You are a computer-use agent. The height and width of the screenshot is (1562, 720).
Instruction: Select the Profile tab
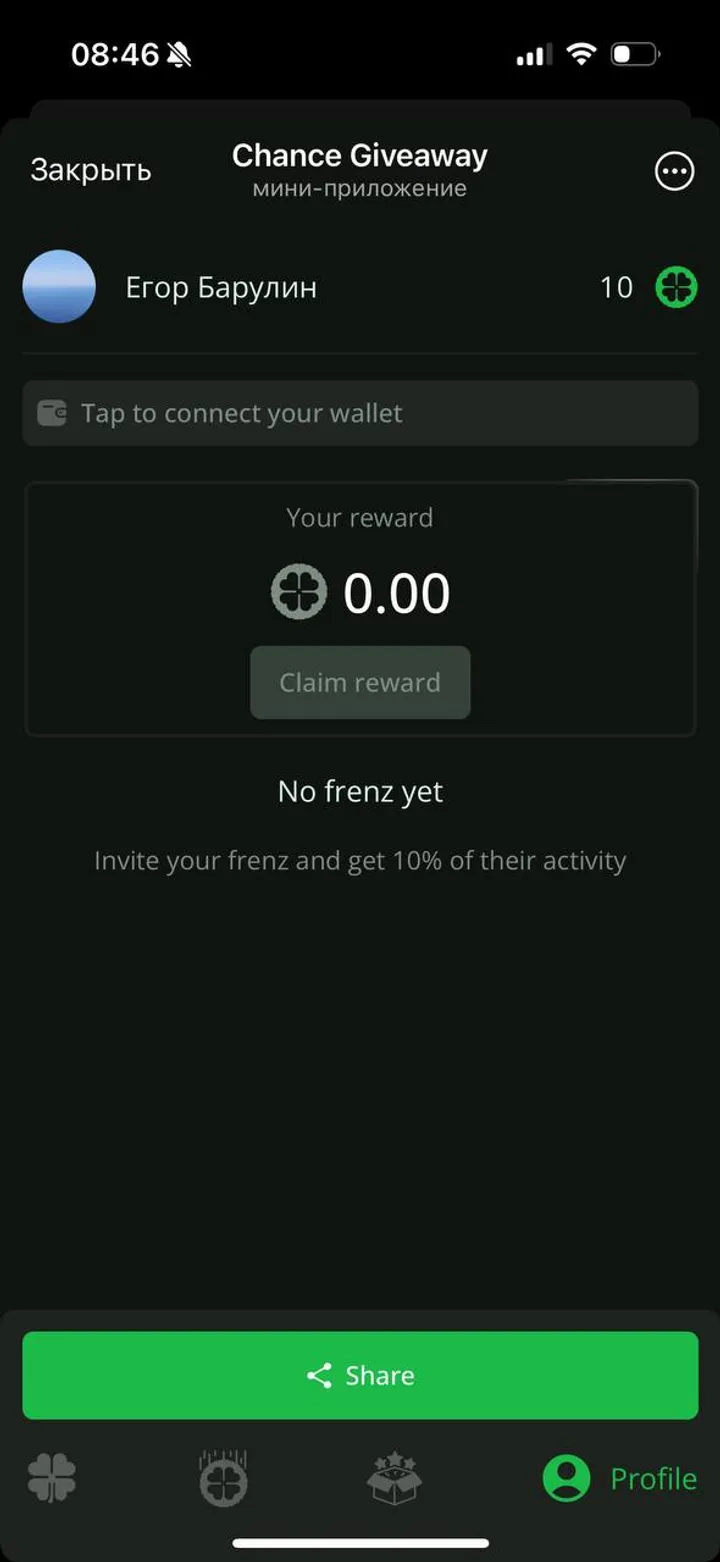(620, 1478)
